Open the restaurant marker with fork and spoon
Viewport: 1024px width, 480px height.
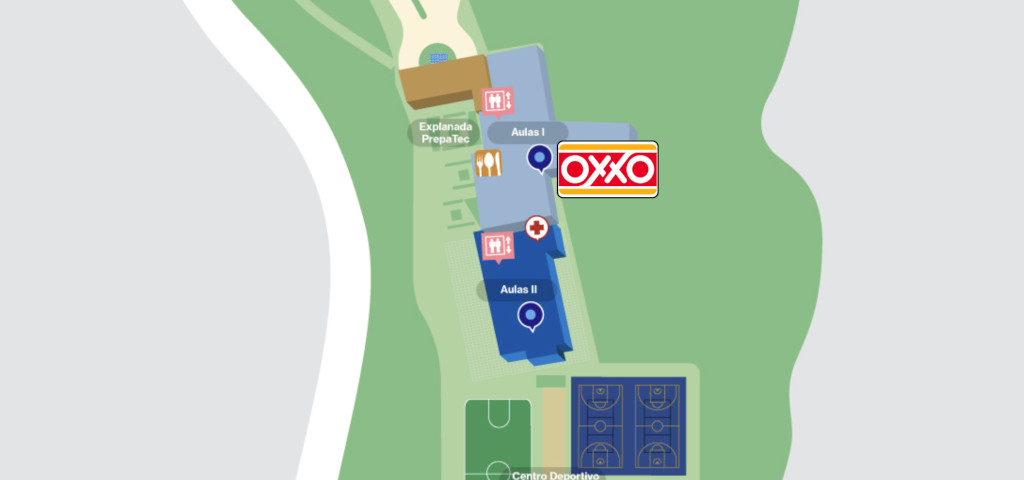coord(487,163)
